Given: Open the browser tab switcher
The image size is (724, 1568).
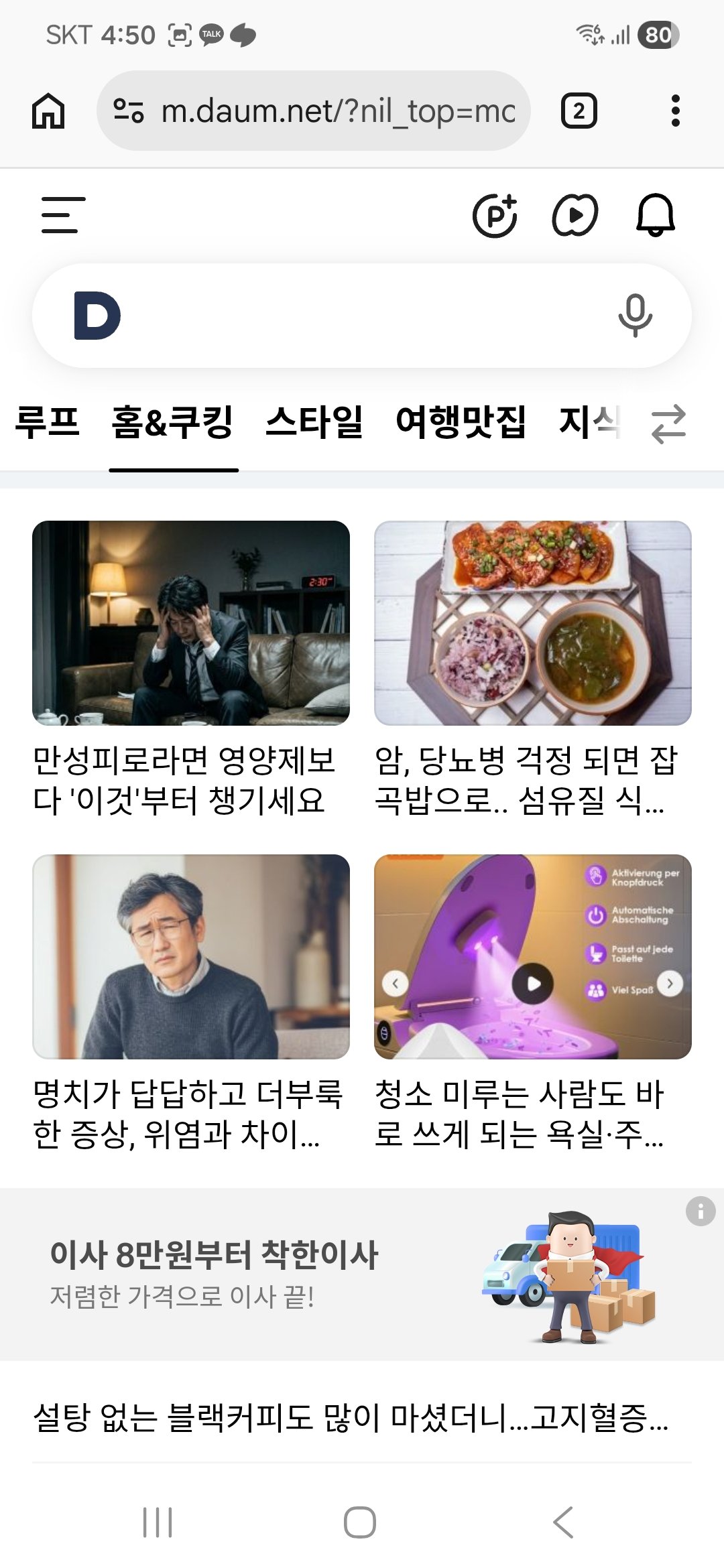Looking at the screenshot, I should pos(579,111).
